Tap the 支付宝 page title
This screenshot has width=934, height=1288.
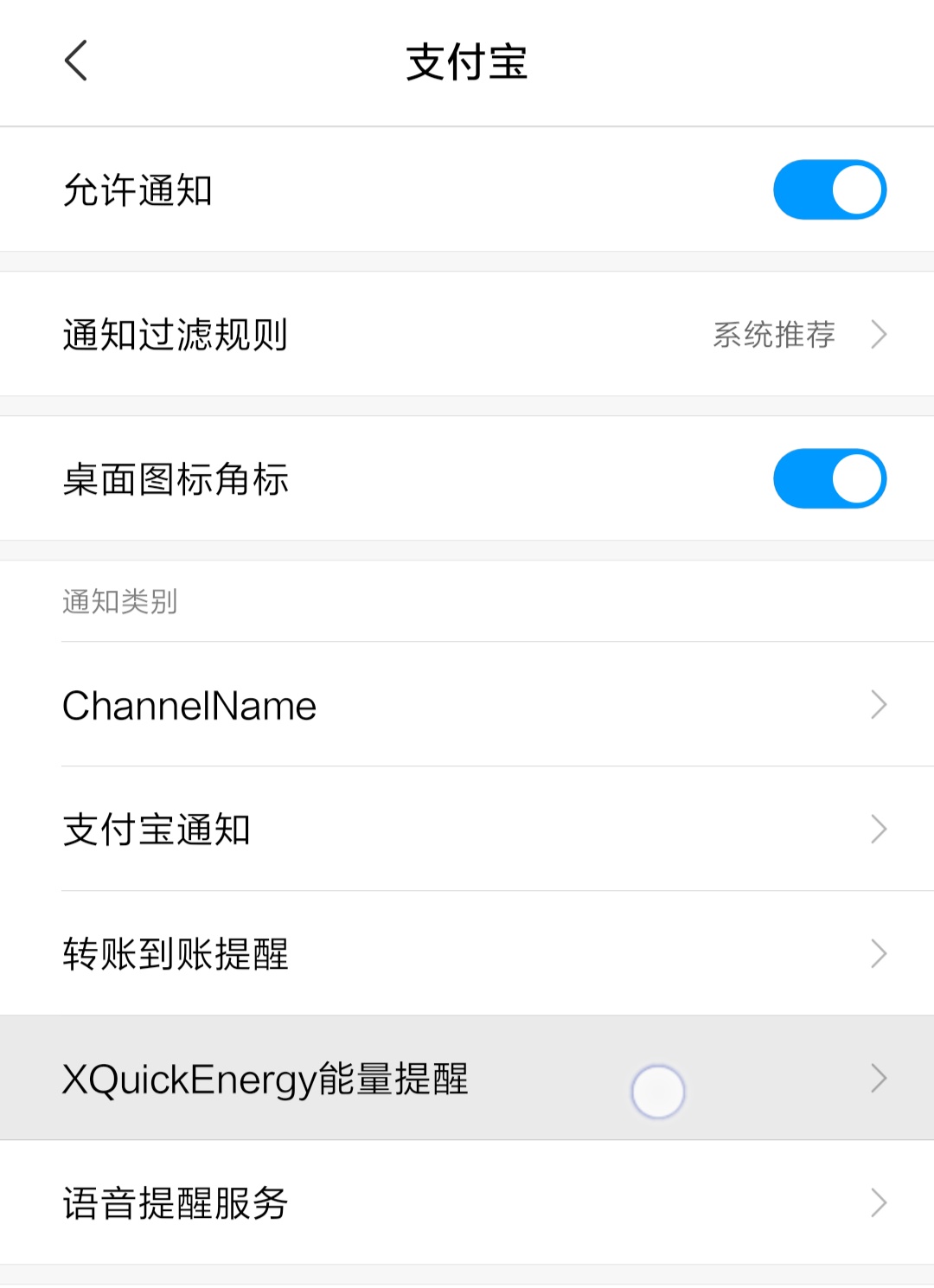click(467, 61)
